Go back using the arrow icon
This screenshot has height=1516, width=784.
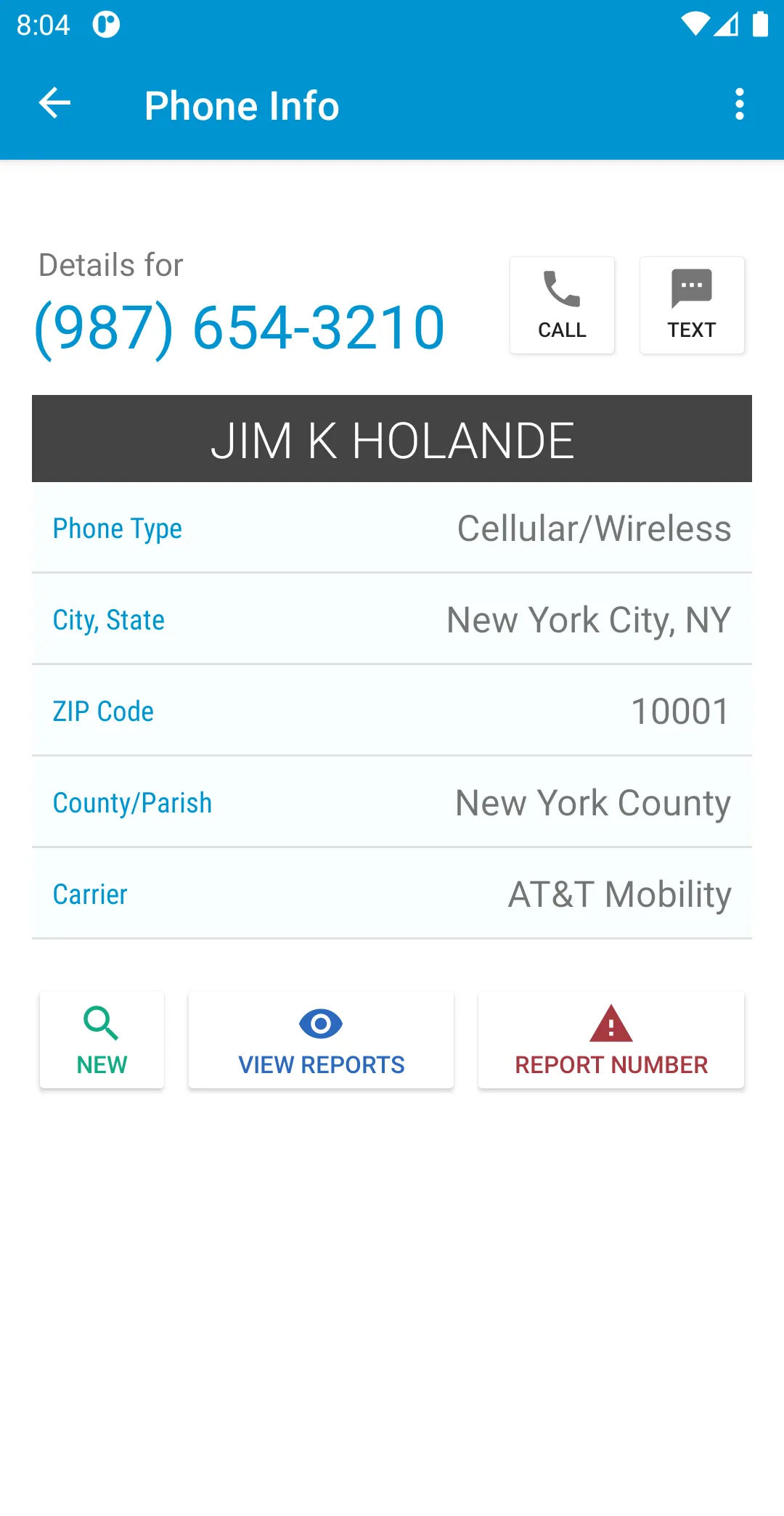(x=54, y=103)
